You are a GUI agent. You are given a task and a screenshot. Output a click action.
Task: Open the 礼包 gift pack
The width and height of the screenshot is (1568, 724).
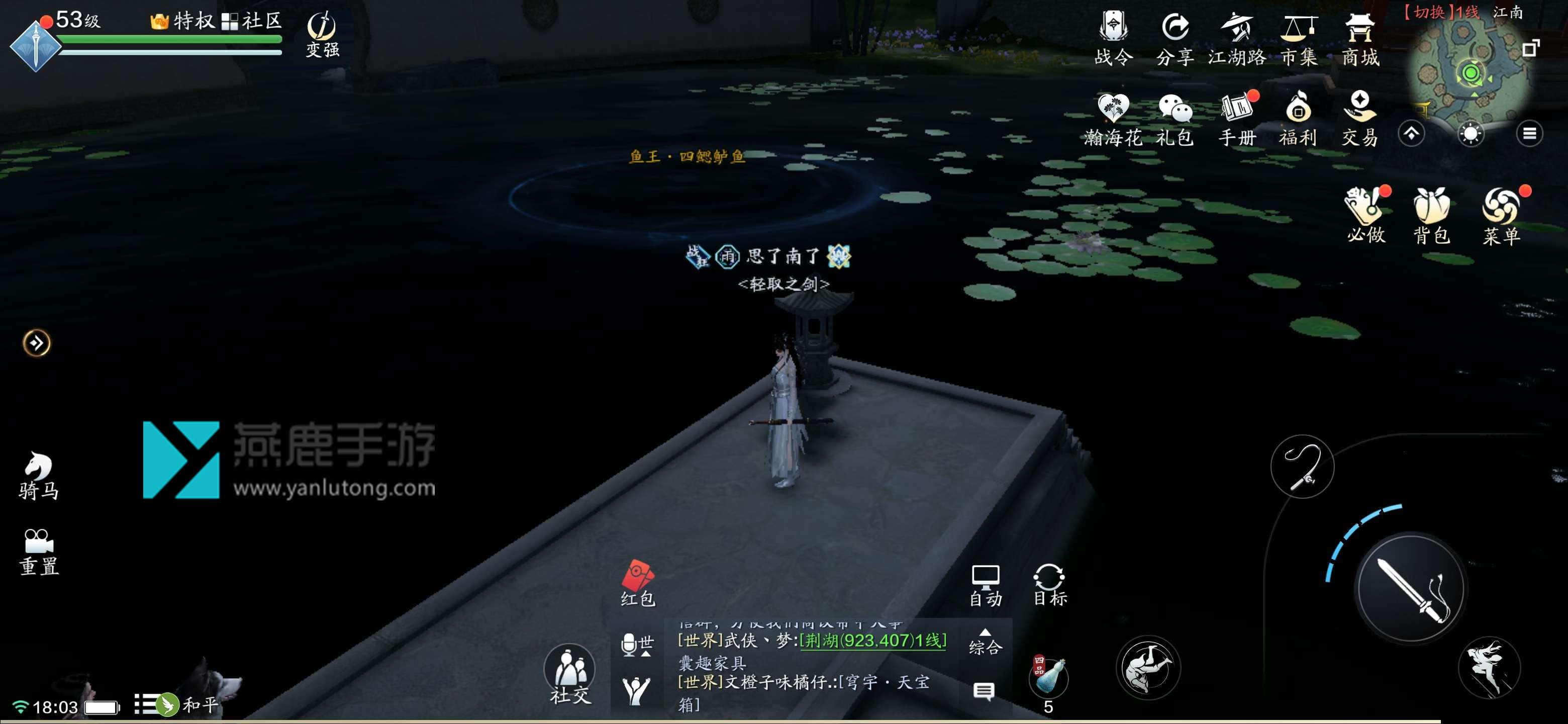click(1175, 119)
